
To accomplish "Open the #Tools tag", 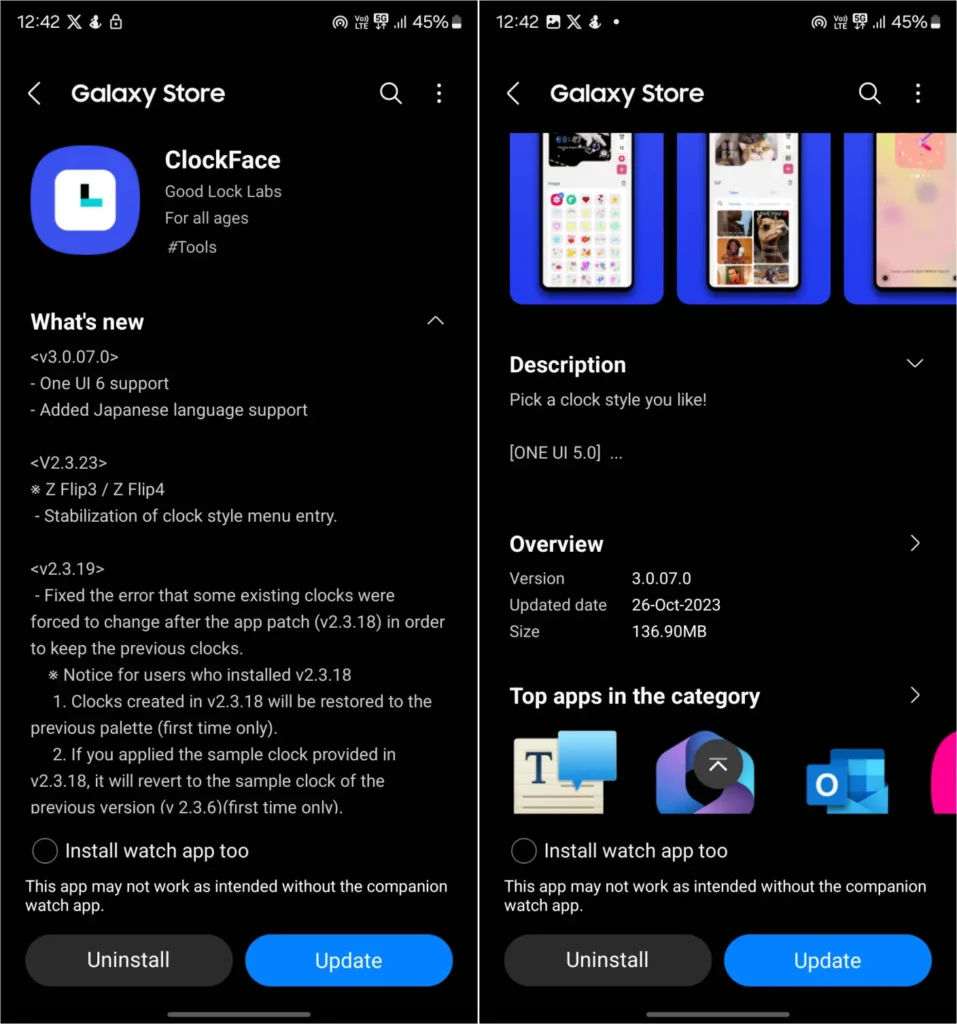I will [x=191, y=247].
